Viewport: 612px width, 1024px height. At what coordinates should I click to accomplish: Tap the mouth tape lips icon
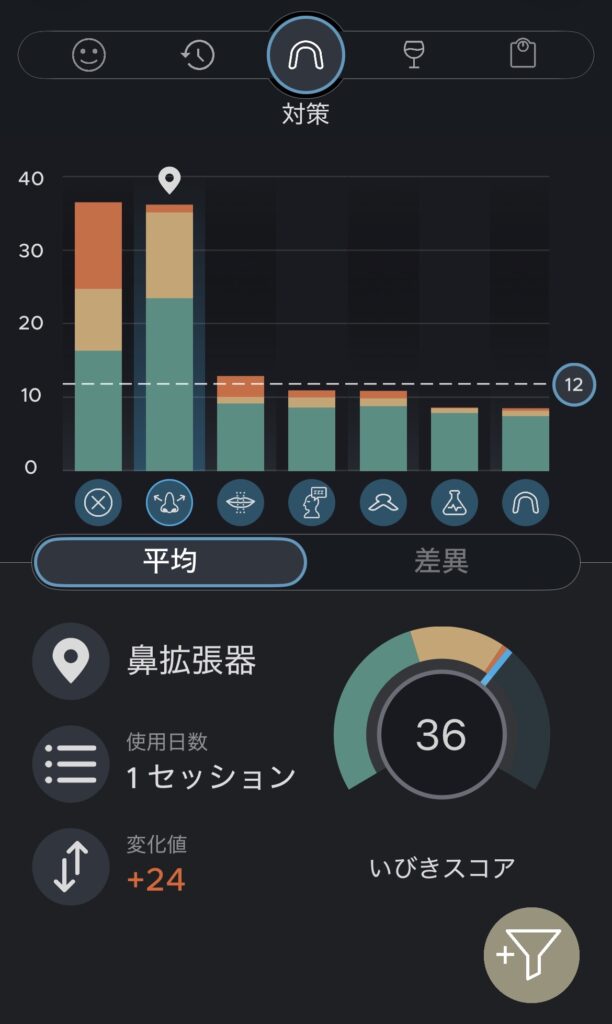[x=240, y=503]
